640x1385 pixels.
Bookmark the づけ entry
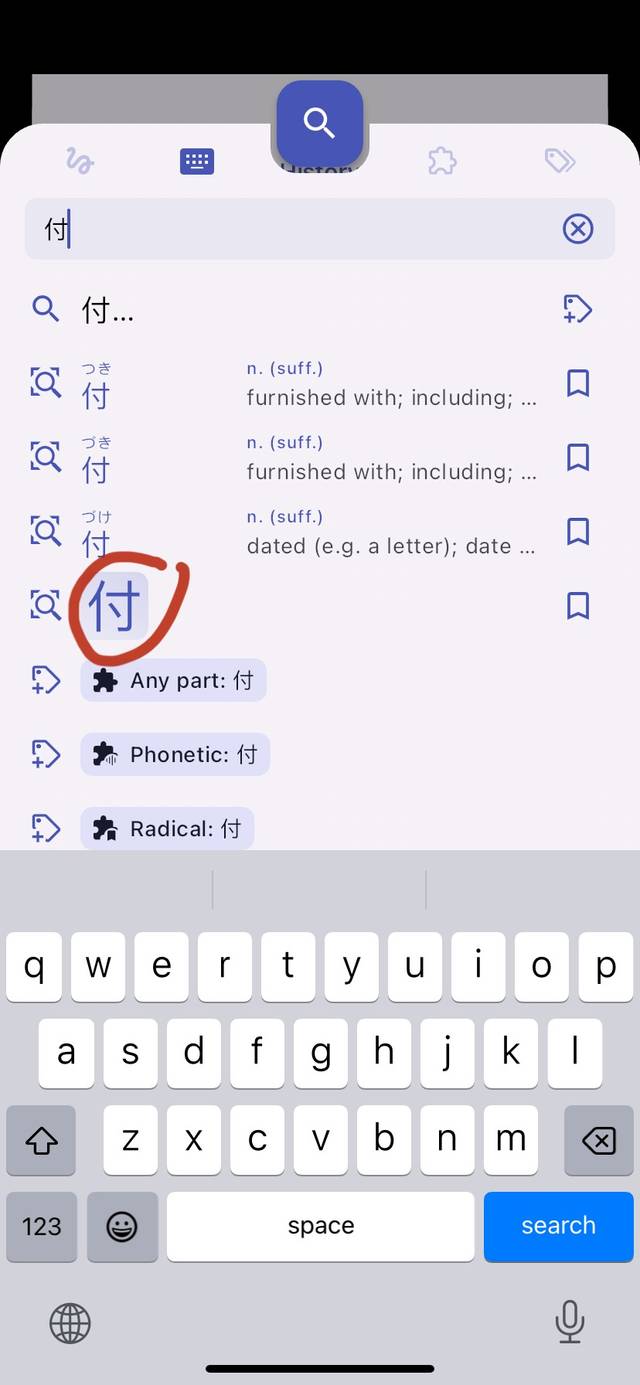578,531
